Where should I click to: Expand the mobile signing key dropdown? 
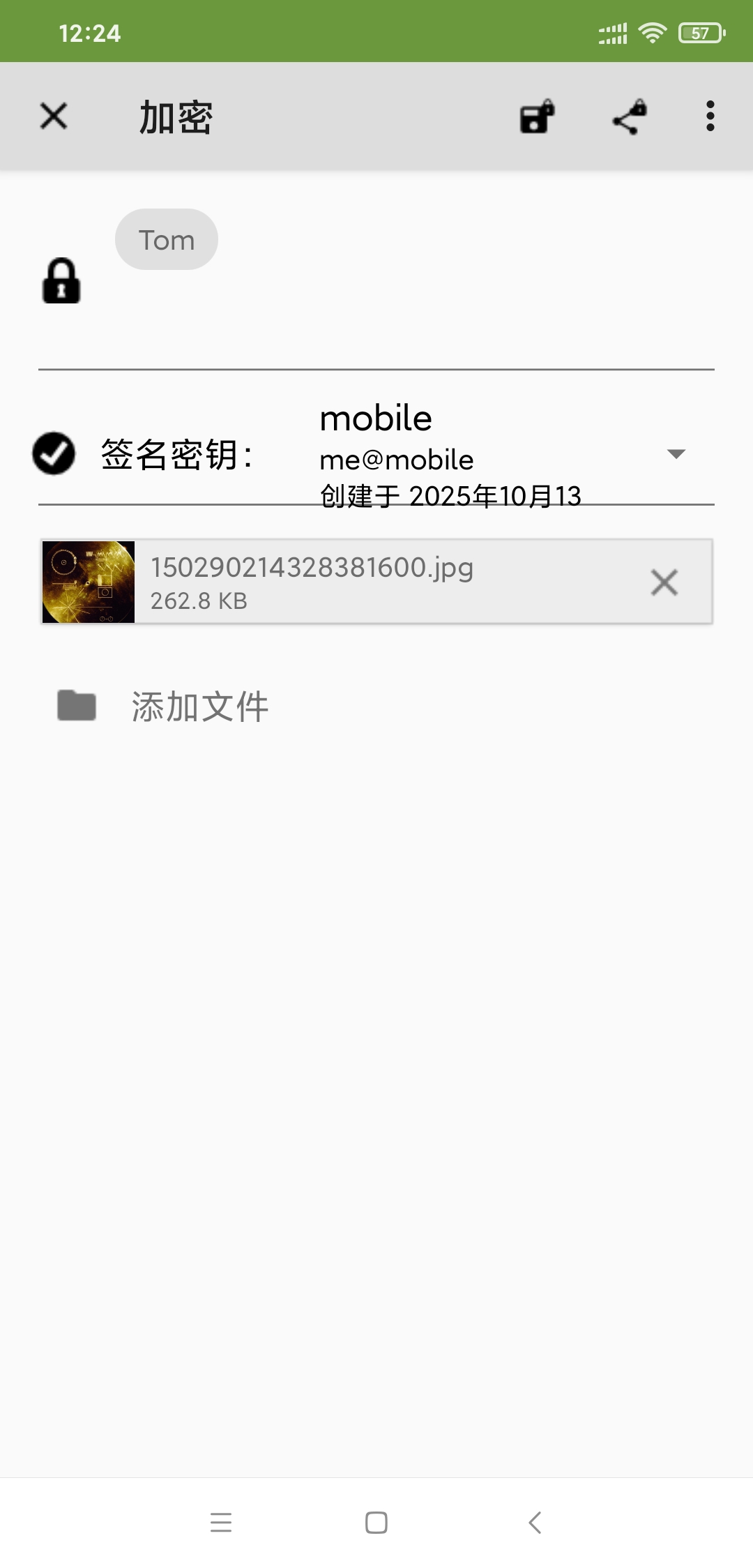click(x=676, y=454)
